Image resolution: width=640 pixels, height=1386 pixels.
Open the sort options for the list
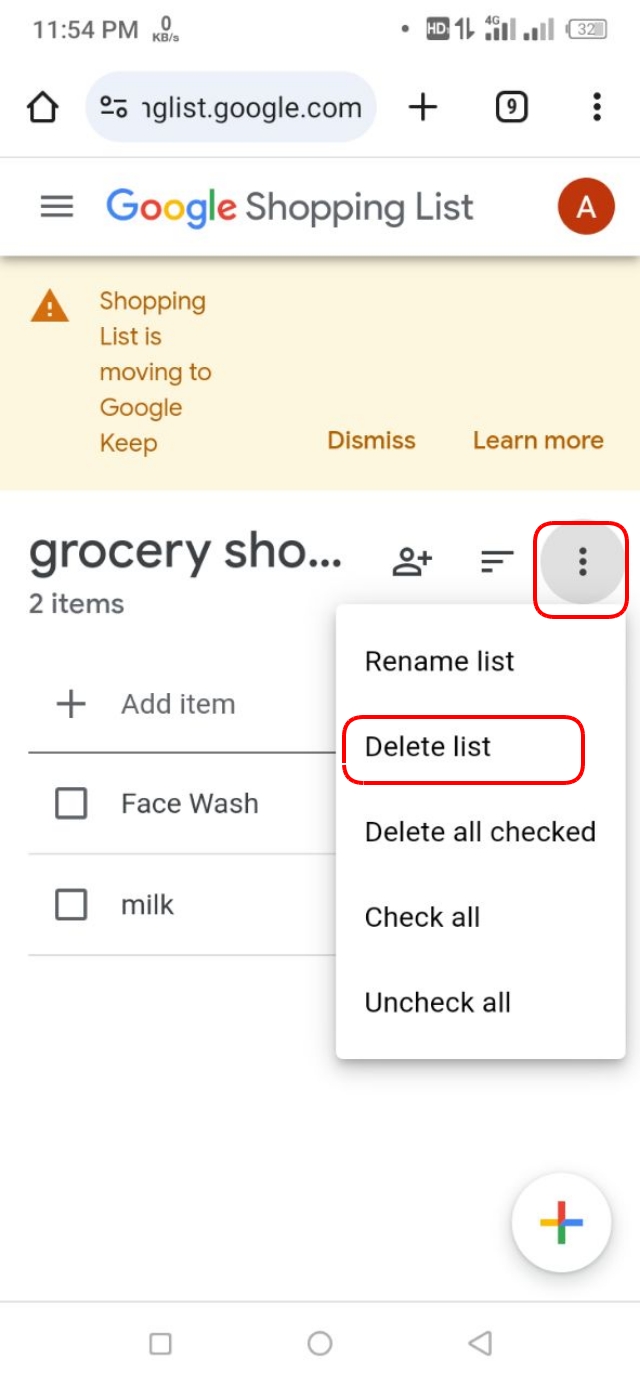497,562
